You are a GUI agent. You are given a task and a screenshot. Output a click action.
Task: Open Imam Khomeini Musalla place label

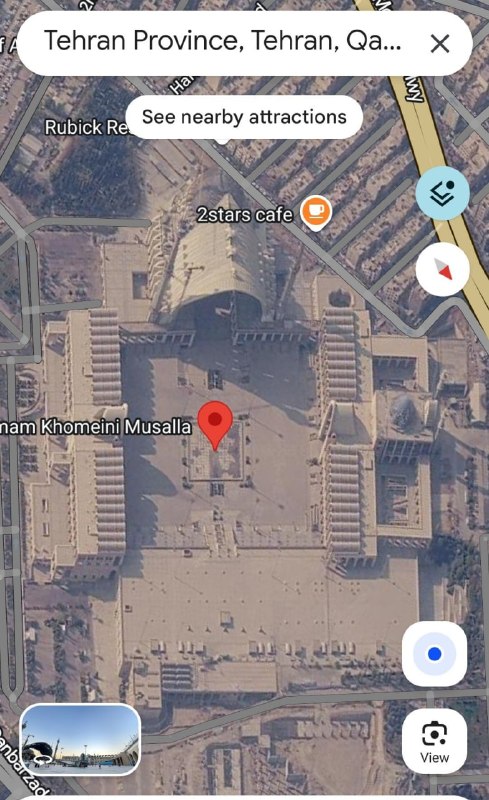click(x=95, y=427)
